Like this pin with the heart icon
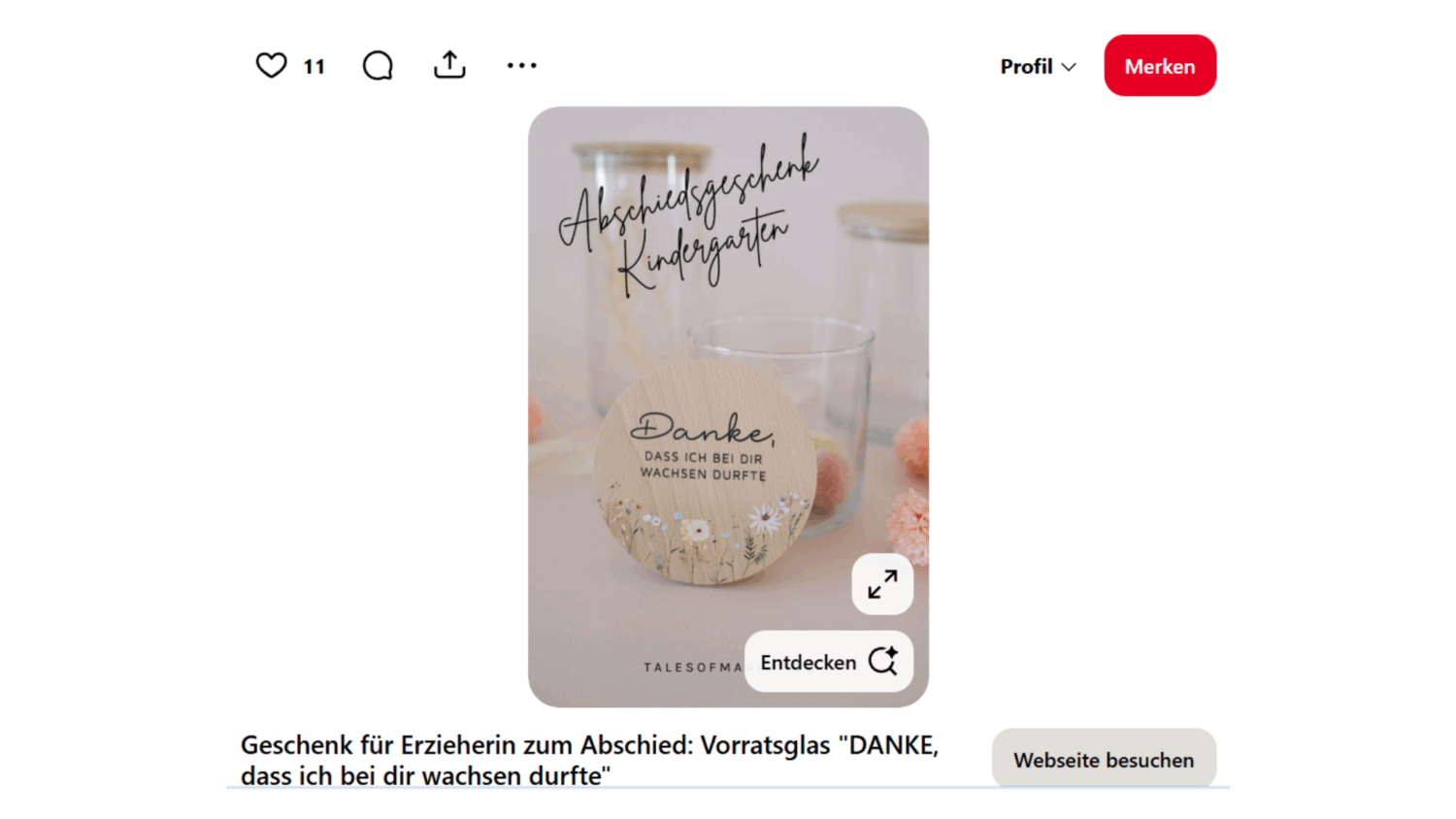 [271, 66]
